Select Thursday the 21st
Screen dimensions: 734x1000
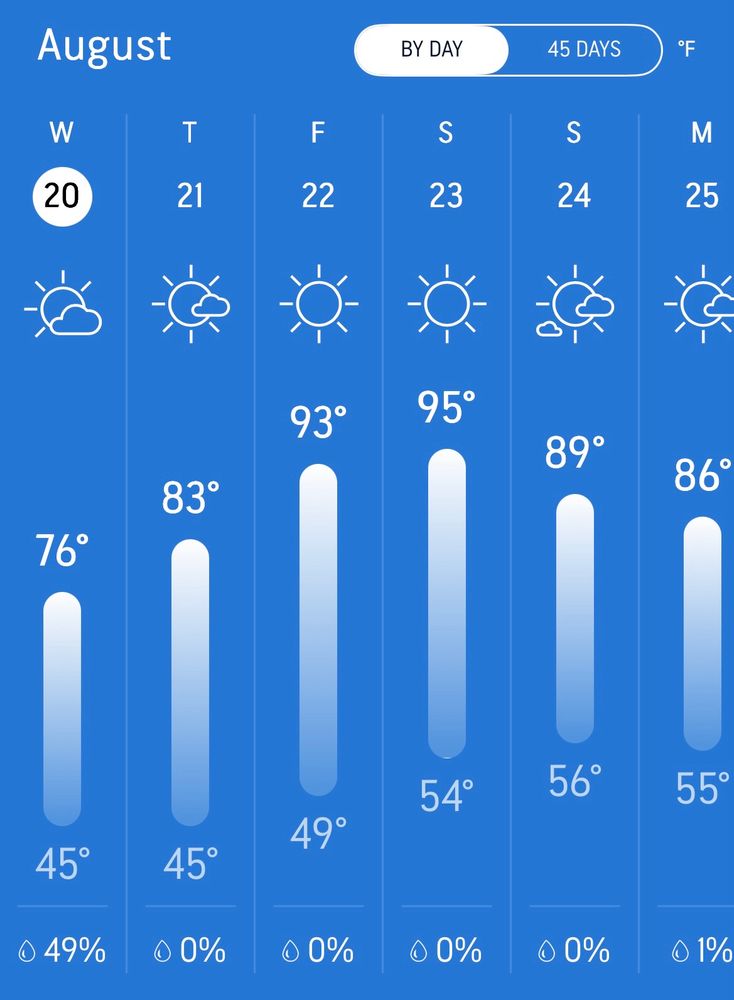(190, 196)
